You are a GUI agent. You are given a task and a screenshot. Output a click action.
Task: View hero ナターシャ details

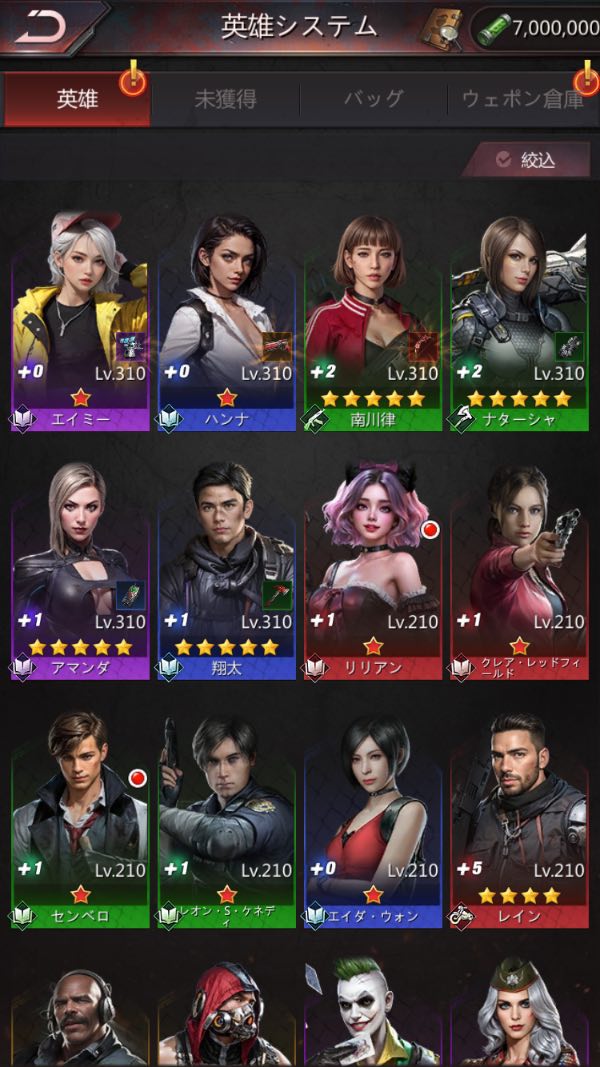click(520, 320)
